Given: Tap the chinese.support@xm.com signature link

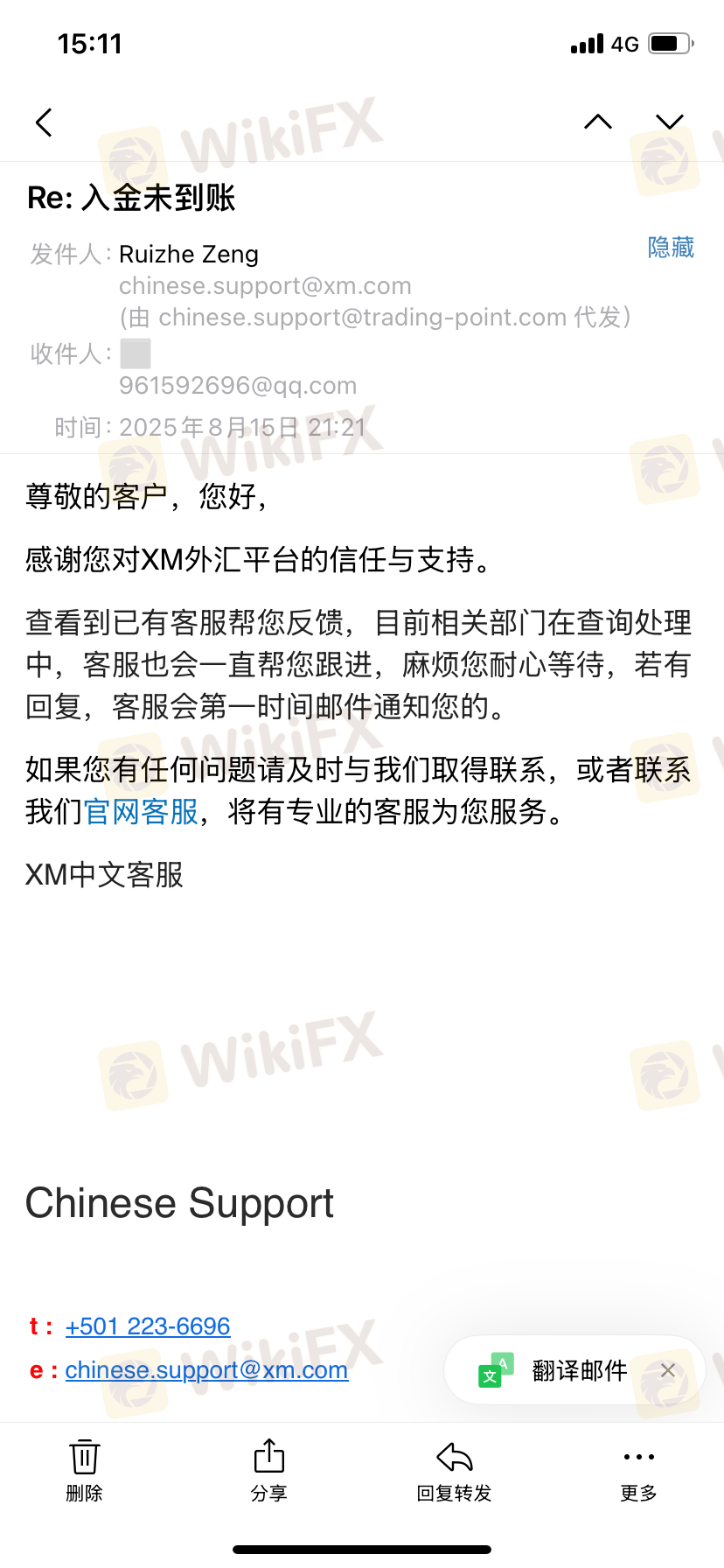Looking at the screenshot, I should (x=206, y=1370).
